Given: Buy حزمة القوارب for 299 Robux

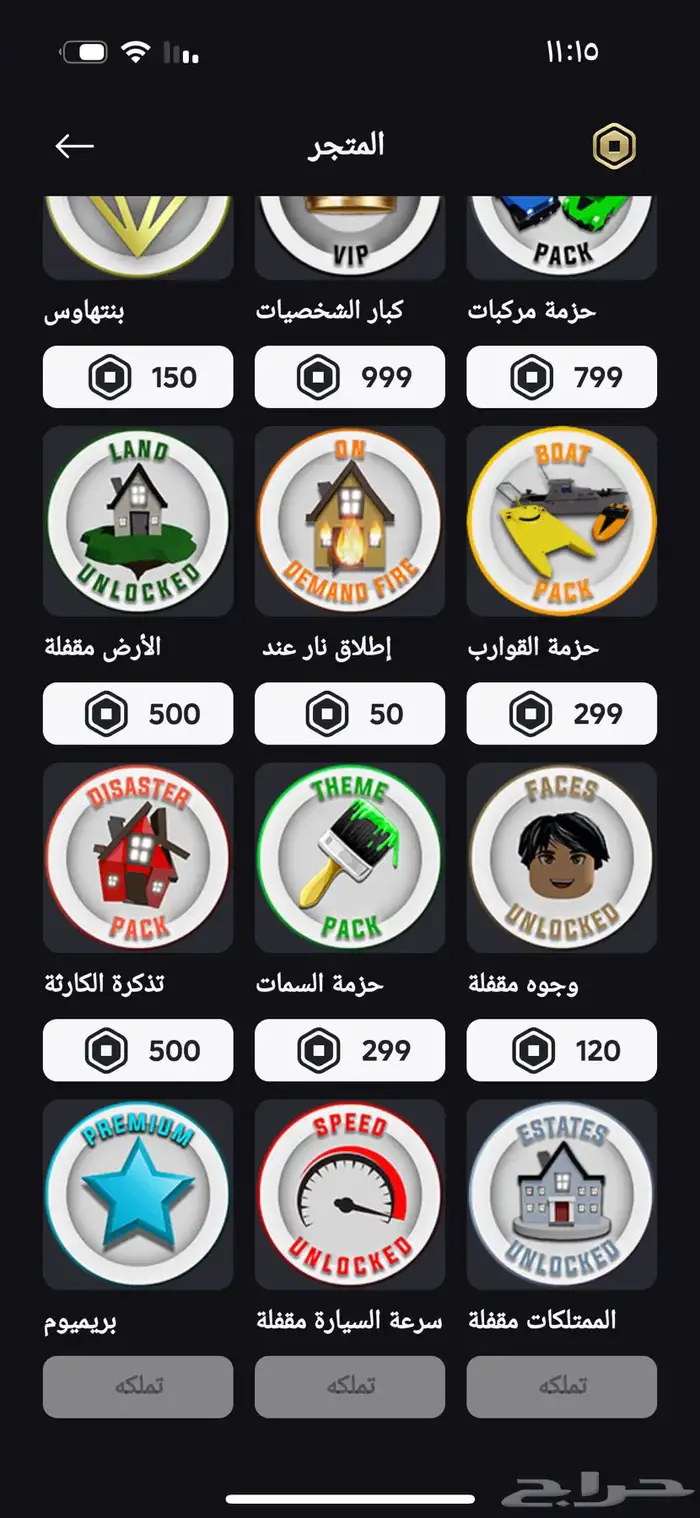Looking at the screenshot, I should pyautogui.click(x=562, y=714).
